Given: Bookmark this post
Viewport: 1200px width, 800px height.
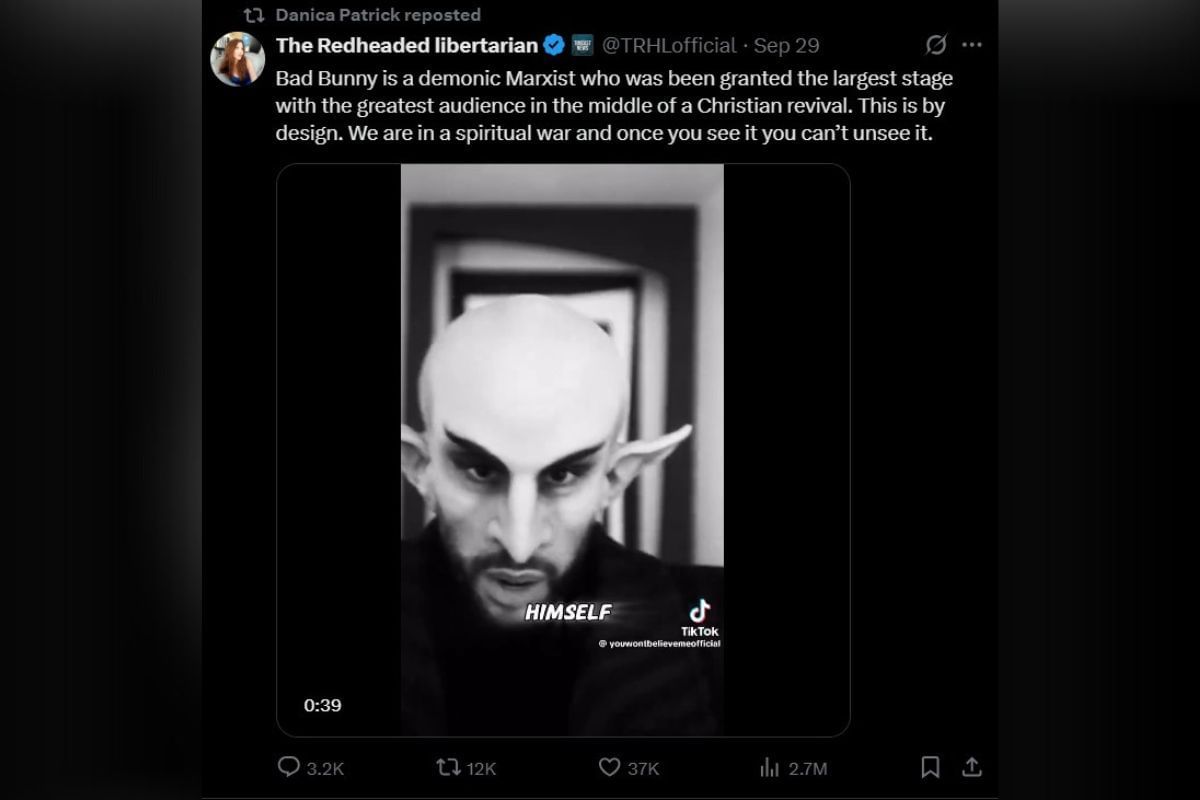Looking at the screenshot, I should click(930, 767).
